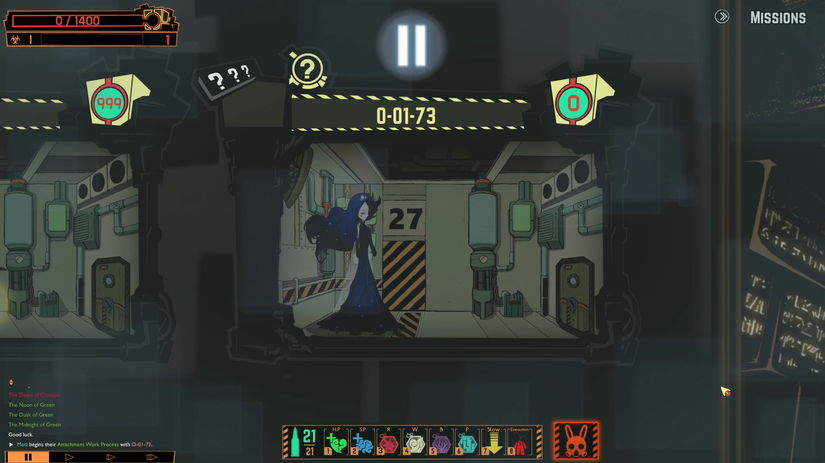Open the Missions panel
Screen dimensions: 825x463
(777, 17)
